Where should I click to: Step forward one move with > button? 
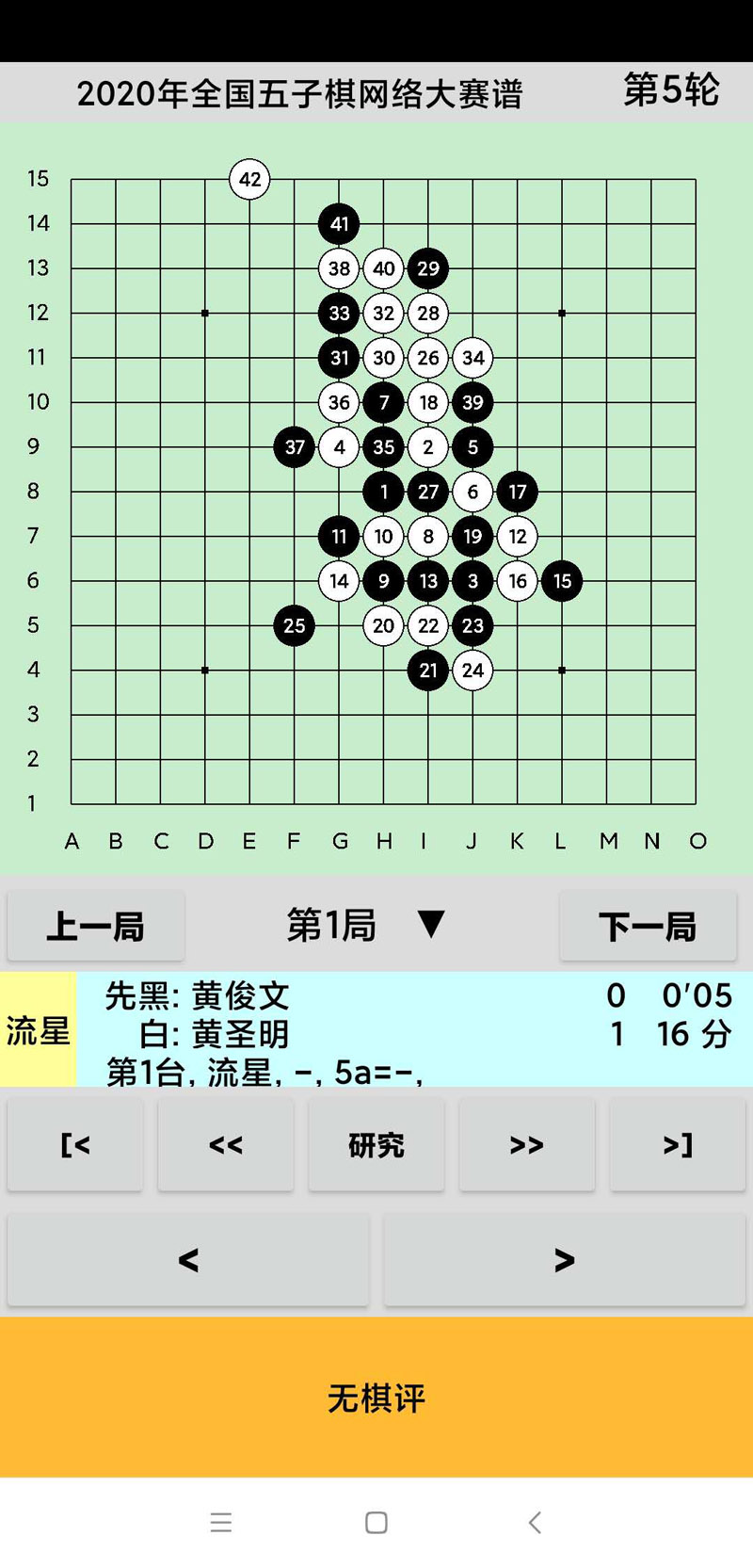[x=565, y=1260]
